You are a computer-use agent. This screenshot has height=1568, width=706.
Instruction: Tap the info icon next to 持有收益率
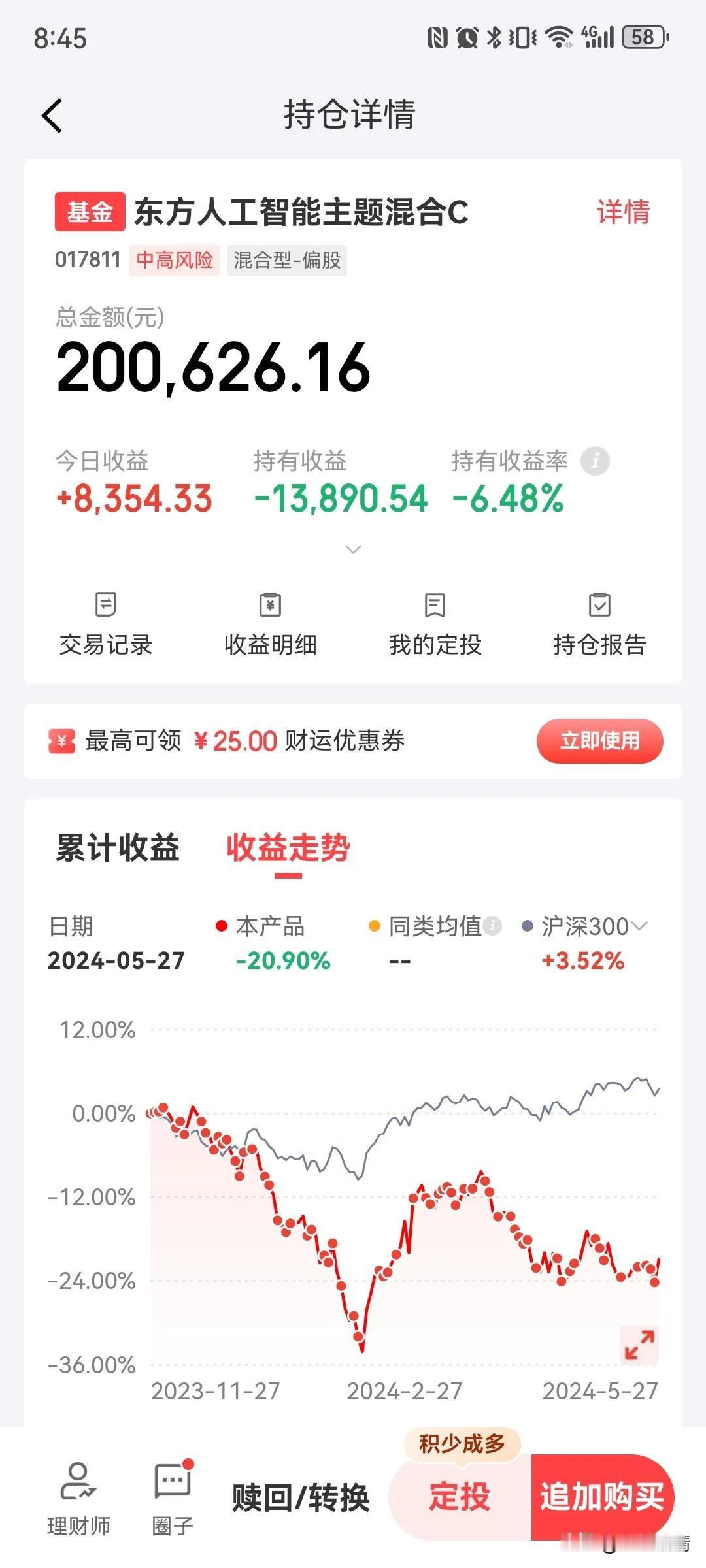point(595,461)
